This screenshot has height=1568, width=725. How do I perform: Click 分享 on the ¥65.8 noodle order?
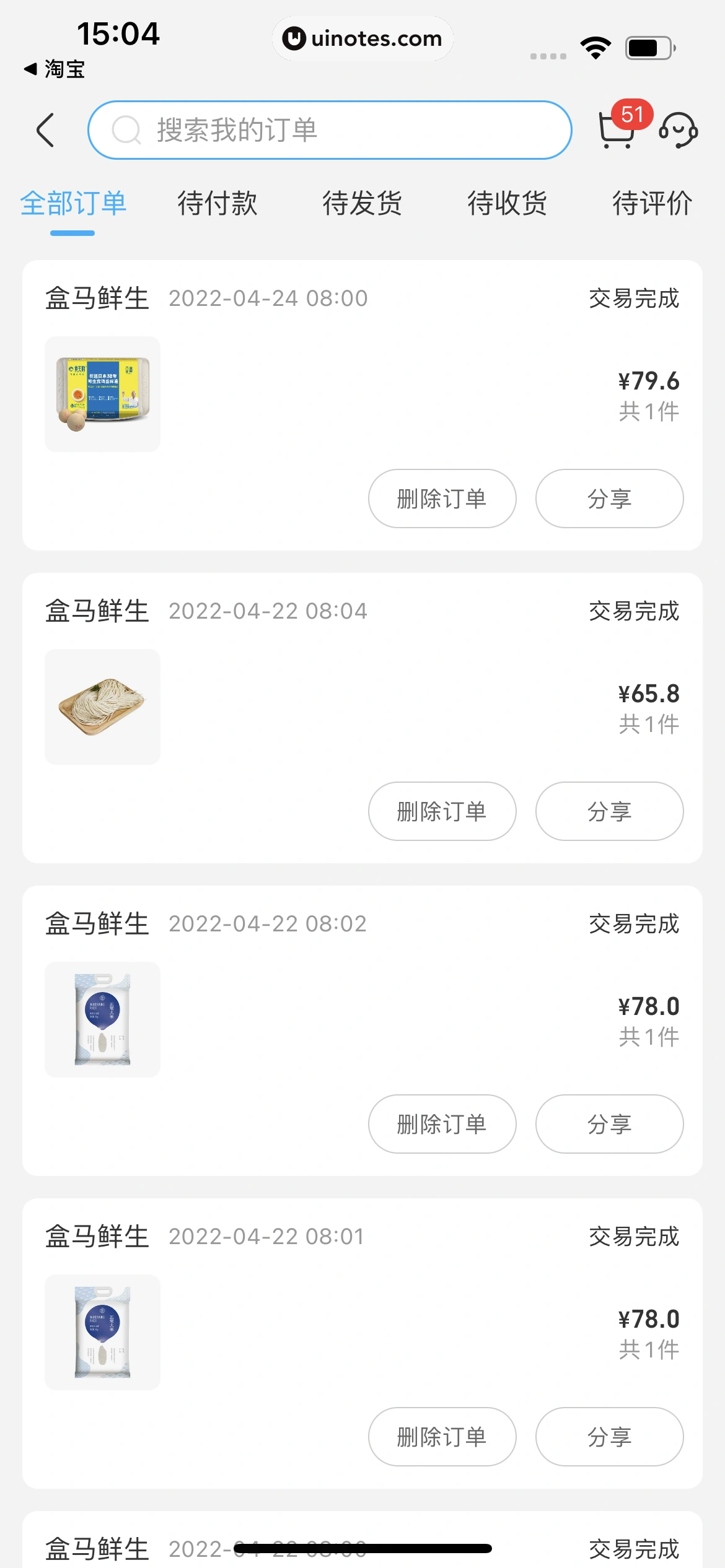click(609, 811)
